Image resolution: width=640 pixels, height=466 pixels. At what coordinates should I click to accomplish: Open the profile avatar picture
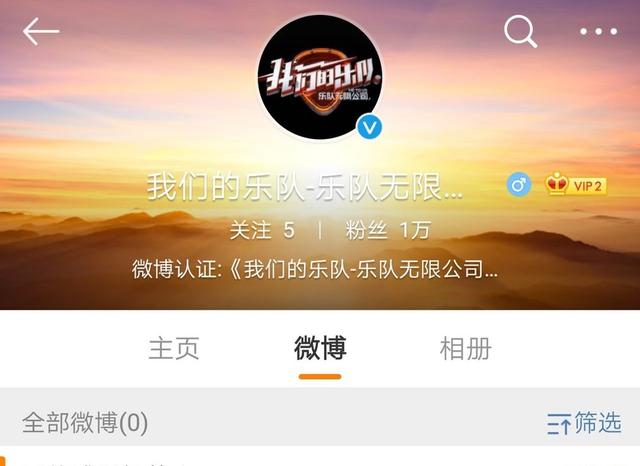pos(320,78)
